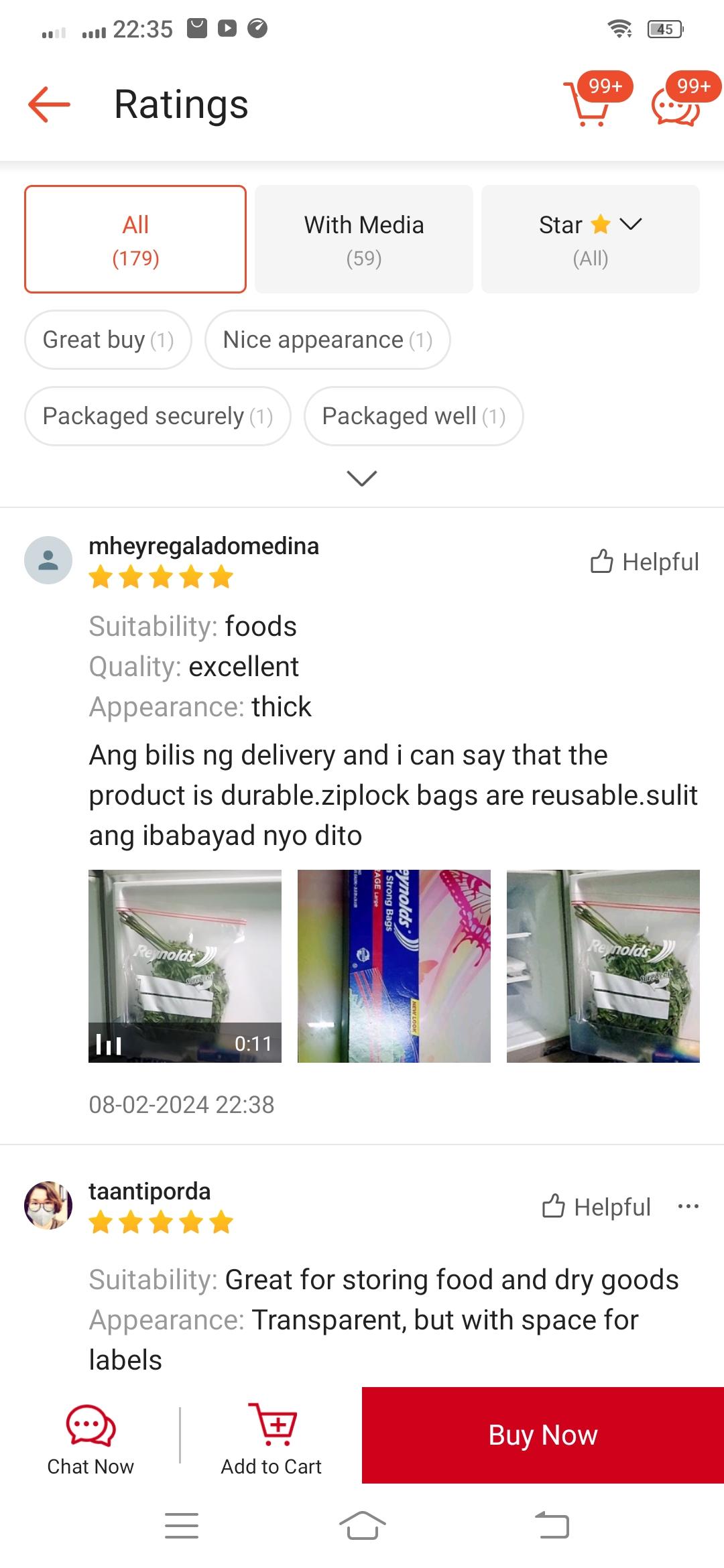
Task: Open more options on taantiporda's review
Action: tap(688, 1207)
